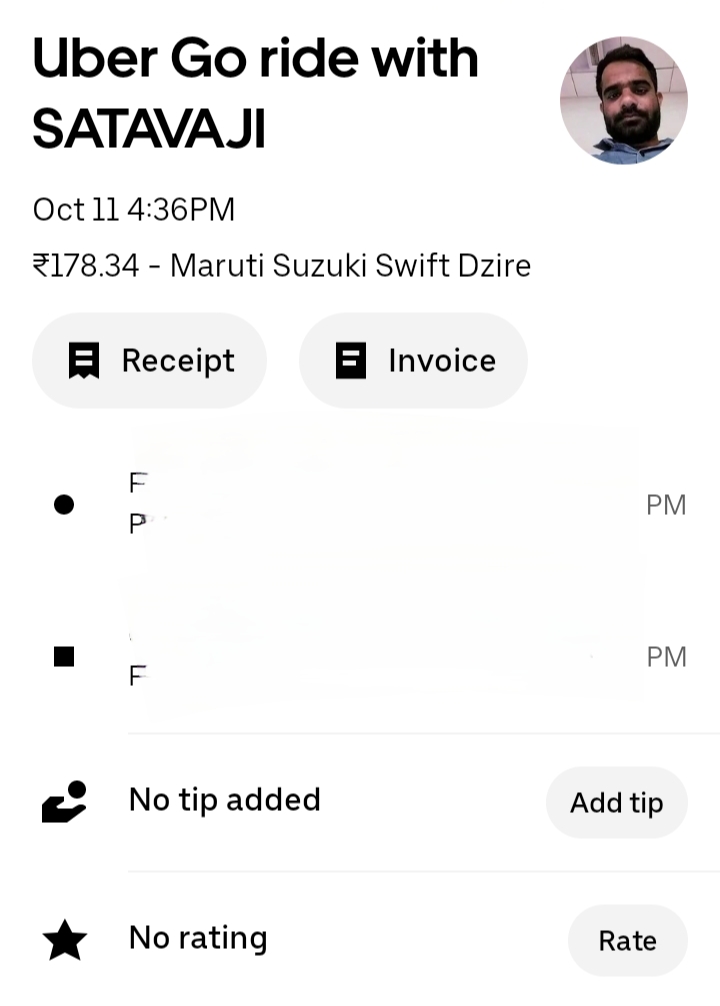The height and width of the screenshot is (1006, 720).
Task: Click the Oct 11 4:36PM timestamp
Action: tap(134, 209)
